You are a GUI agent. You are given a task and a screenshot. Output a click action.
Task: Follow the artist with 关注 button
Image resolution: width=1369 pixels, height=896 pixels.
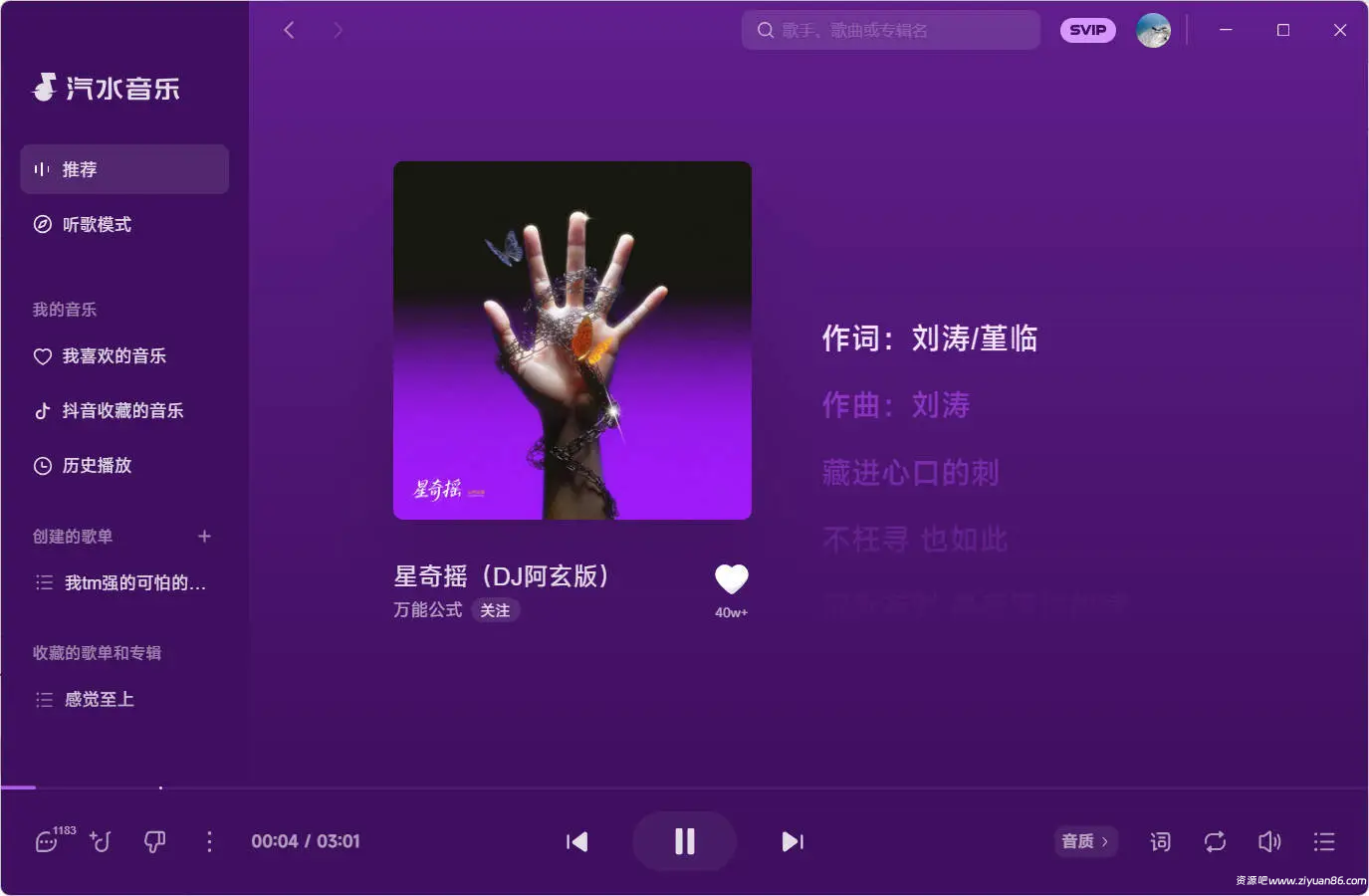coord(495,610)
